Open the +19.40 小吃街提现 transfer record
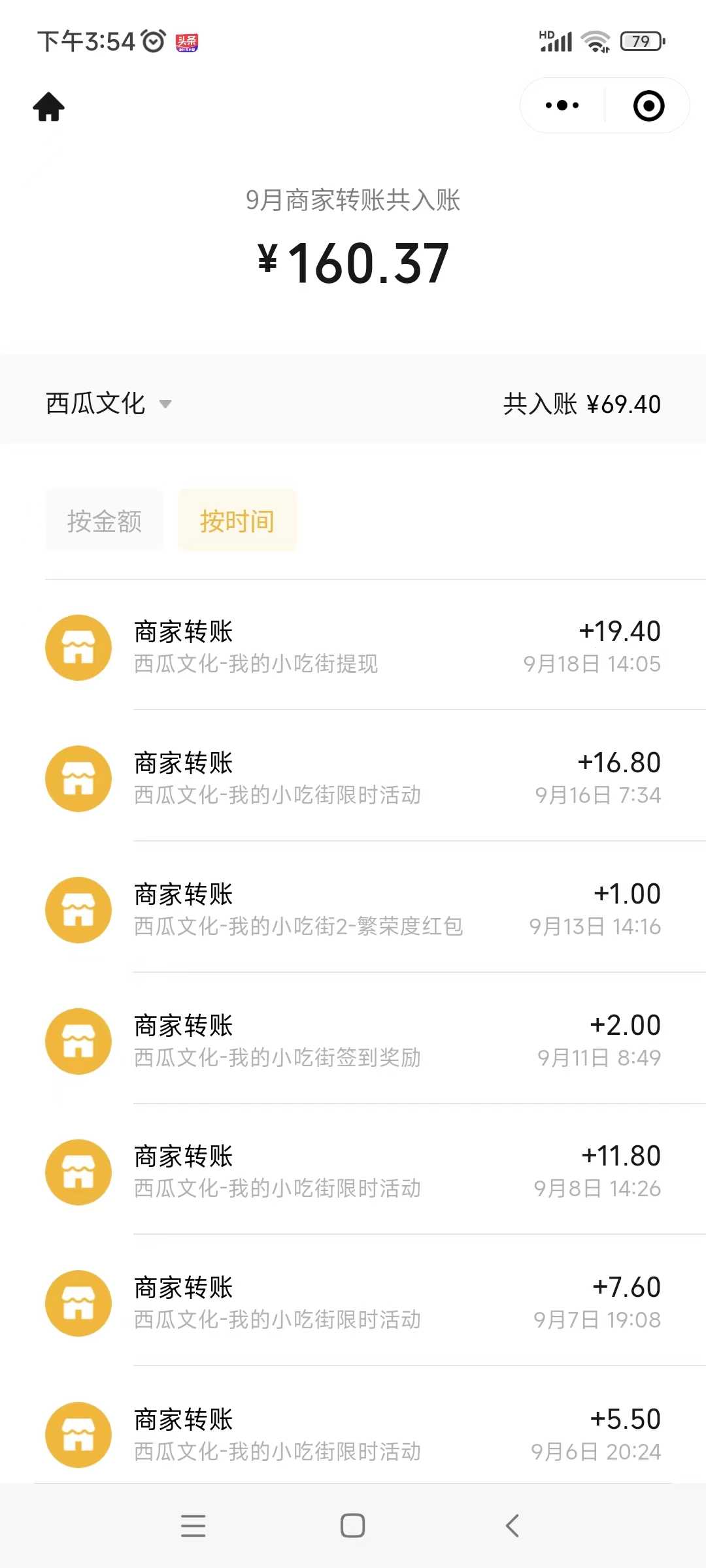The image size is (706, 1568). click(353, 647)
